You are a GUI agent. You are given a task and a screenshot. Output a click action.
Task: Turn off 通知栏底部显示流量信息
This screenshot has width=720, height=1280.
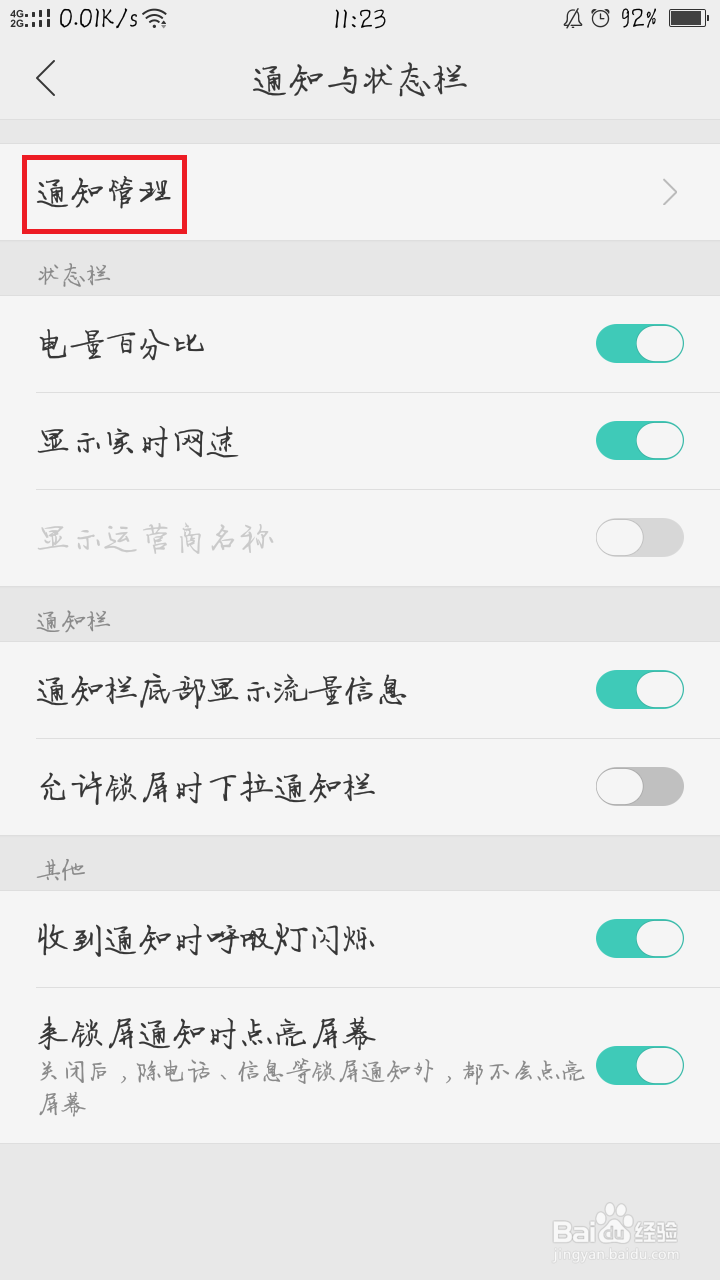[640, 690]
